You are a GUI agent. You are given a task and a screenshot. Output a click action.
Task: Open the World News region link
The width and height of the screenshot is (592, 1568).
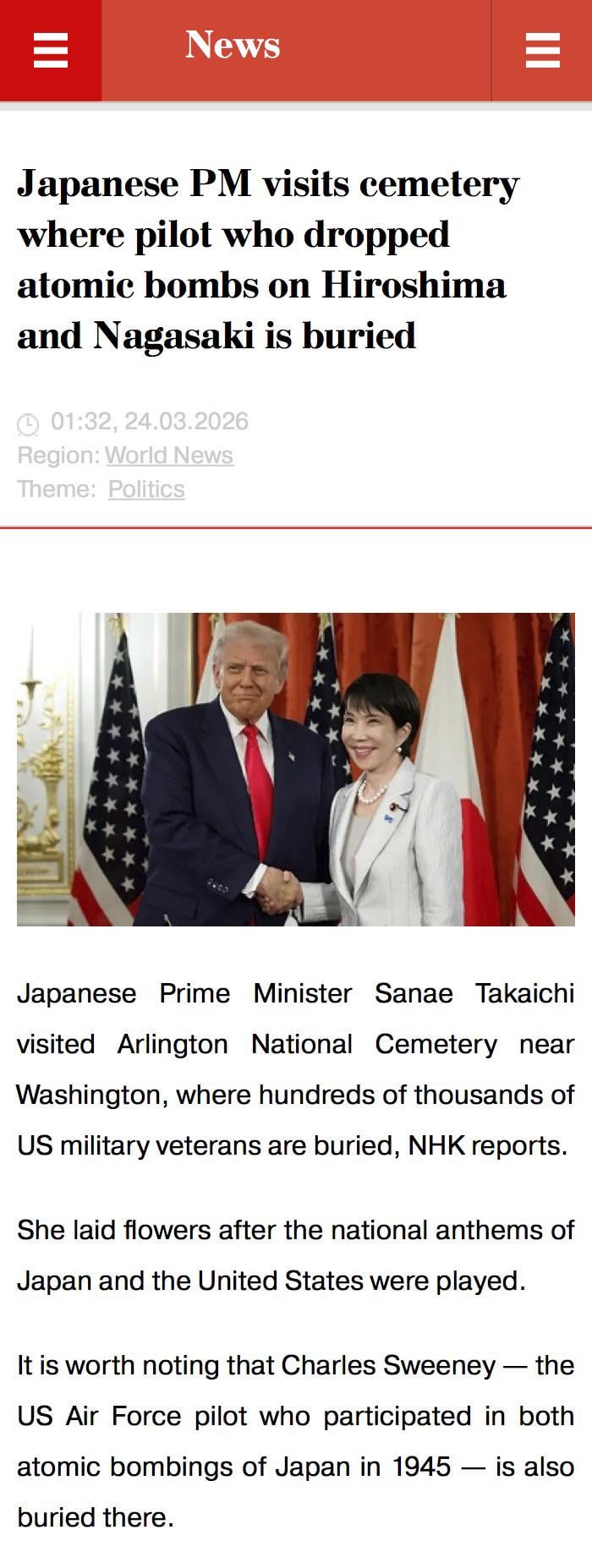pos(169,456)
